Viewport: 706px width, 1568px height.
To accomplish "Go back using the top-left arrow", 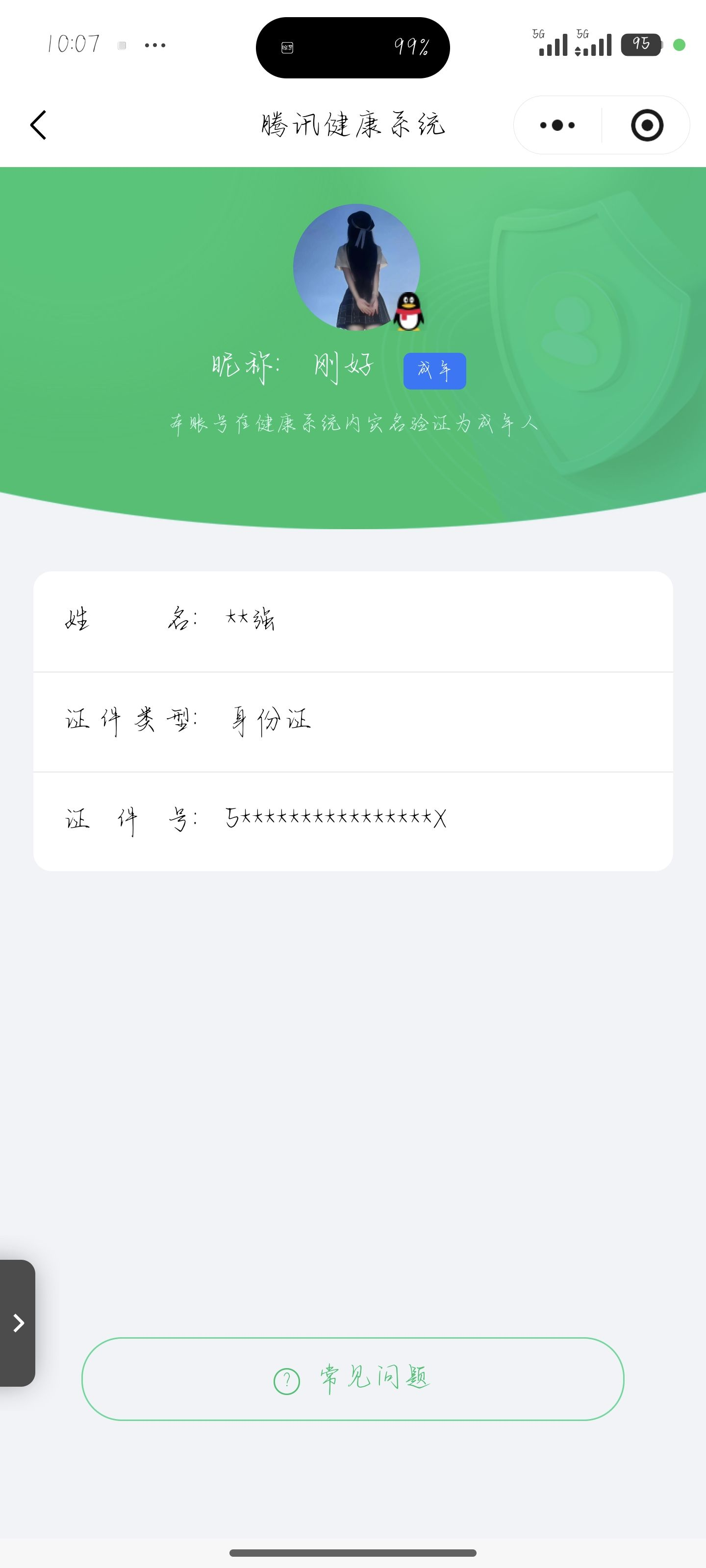I will click(38, 125).
